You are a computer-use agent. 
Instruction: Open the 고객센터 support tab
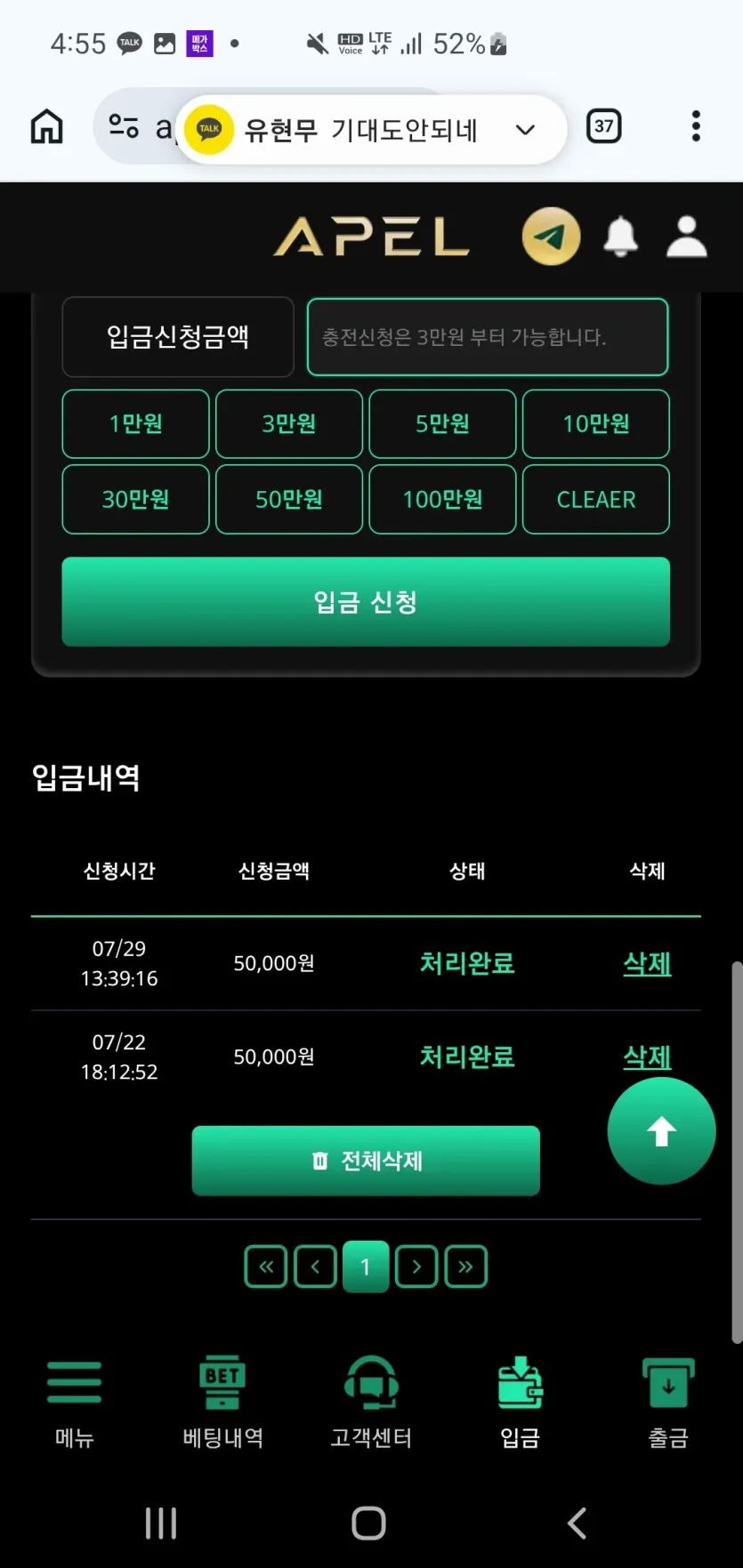pyautogui.click(x=371, y=1400)
